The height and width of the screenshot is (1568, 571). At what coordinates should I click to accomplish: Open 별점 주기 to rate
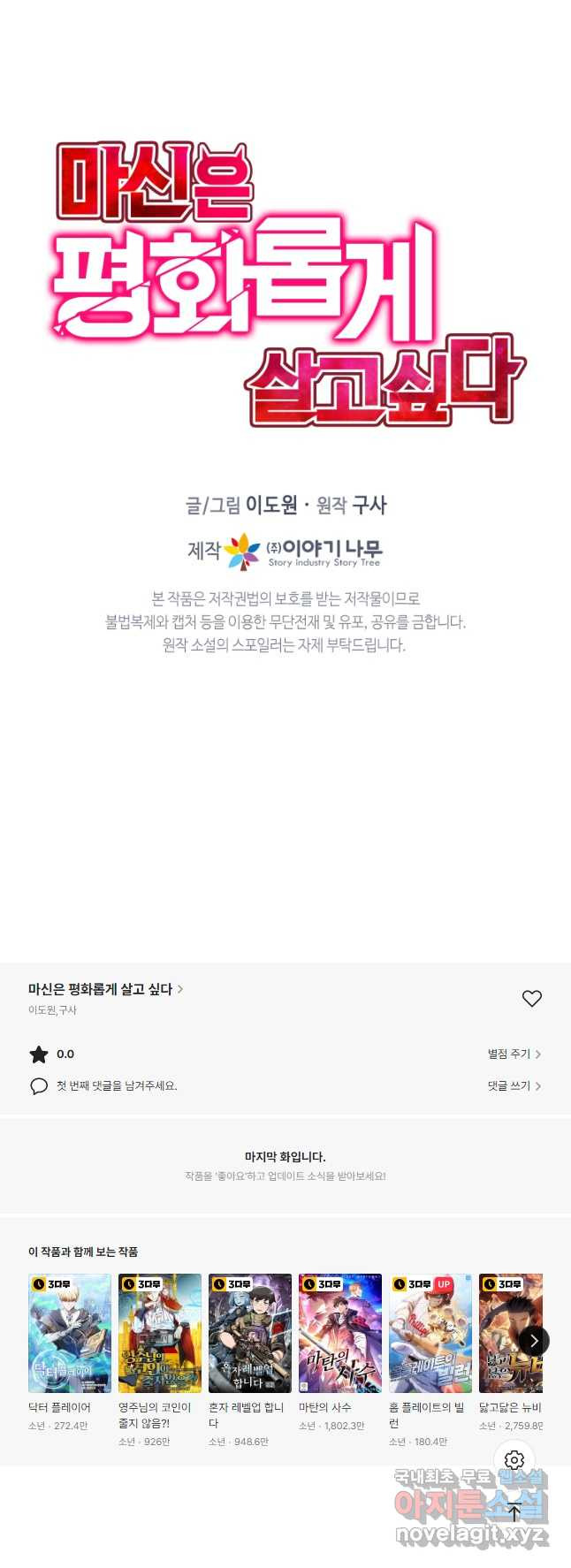click(x=514, y=1054)
